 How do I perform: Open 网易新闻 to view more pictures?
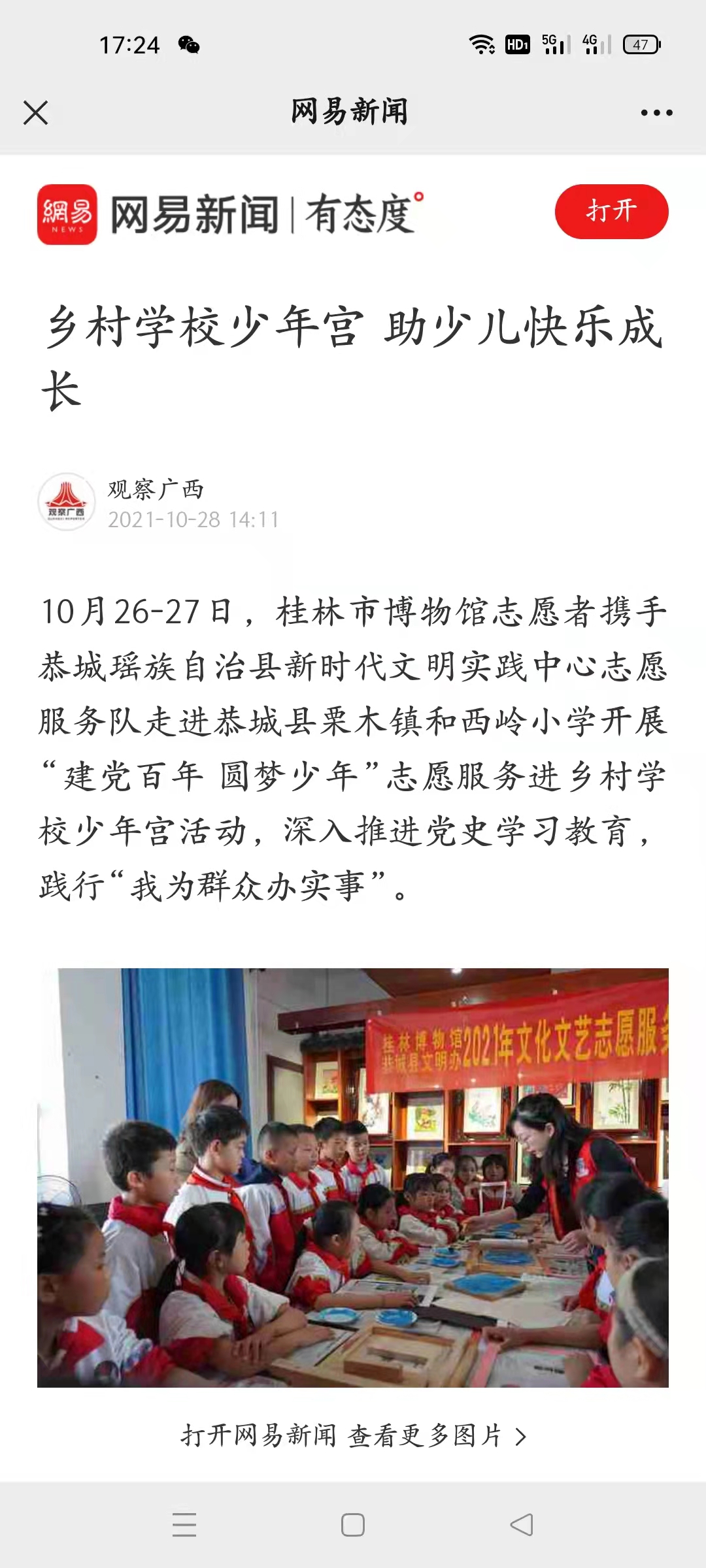(x=353, y=1436)
